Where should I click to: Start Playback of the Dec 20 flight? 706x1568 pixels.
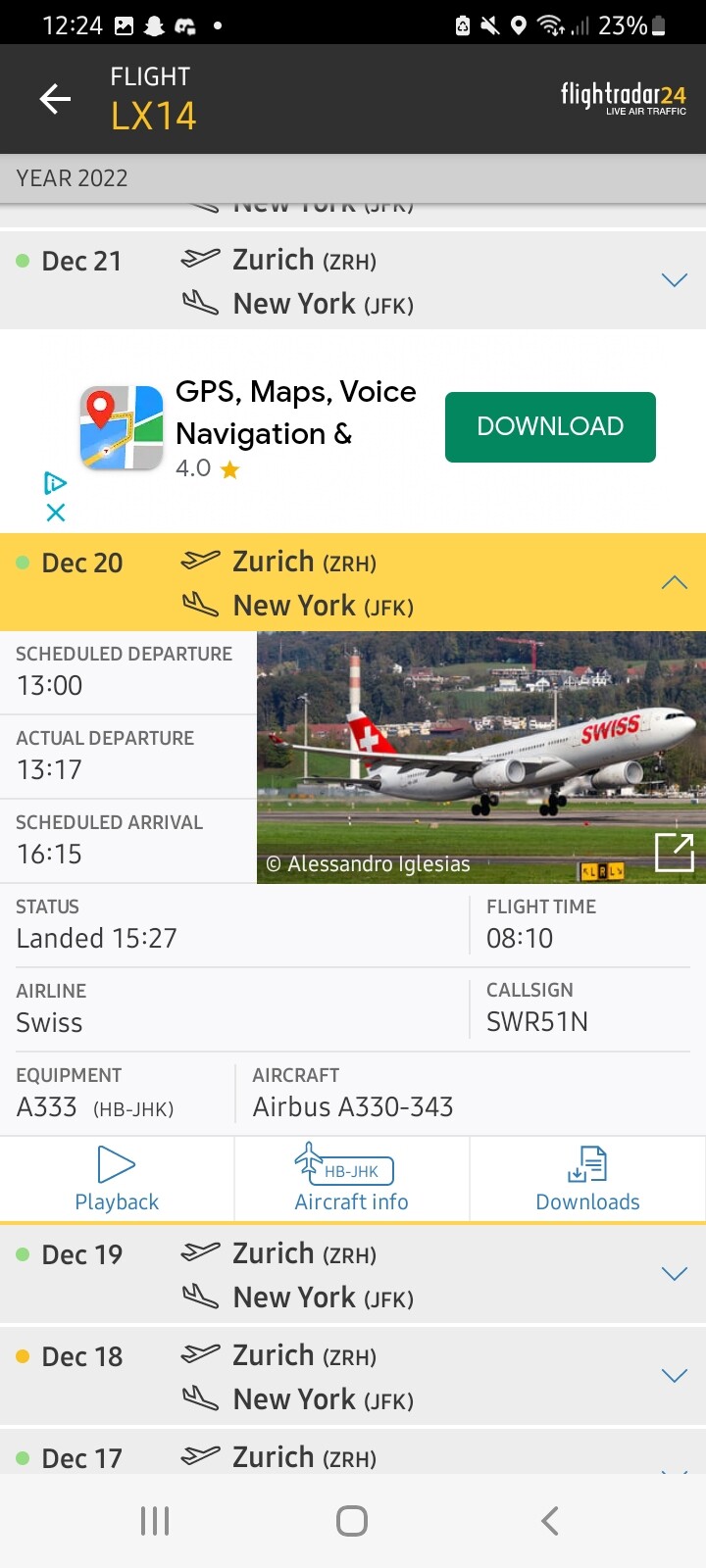click(x=117, y=1179)
